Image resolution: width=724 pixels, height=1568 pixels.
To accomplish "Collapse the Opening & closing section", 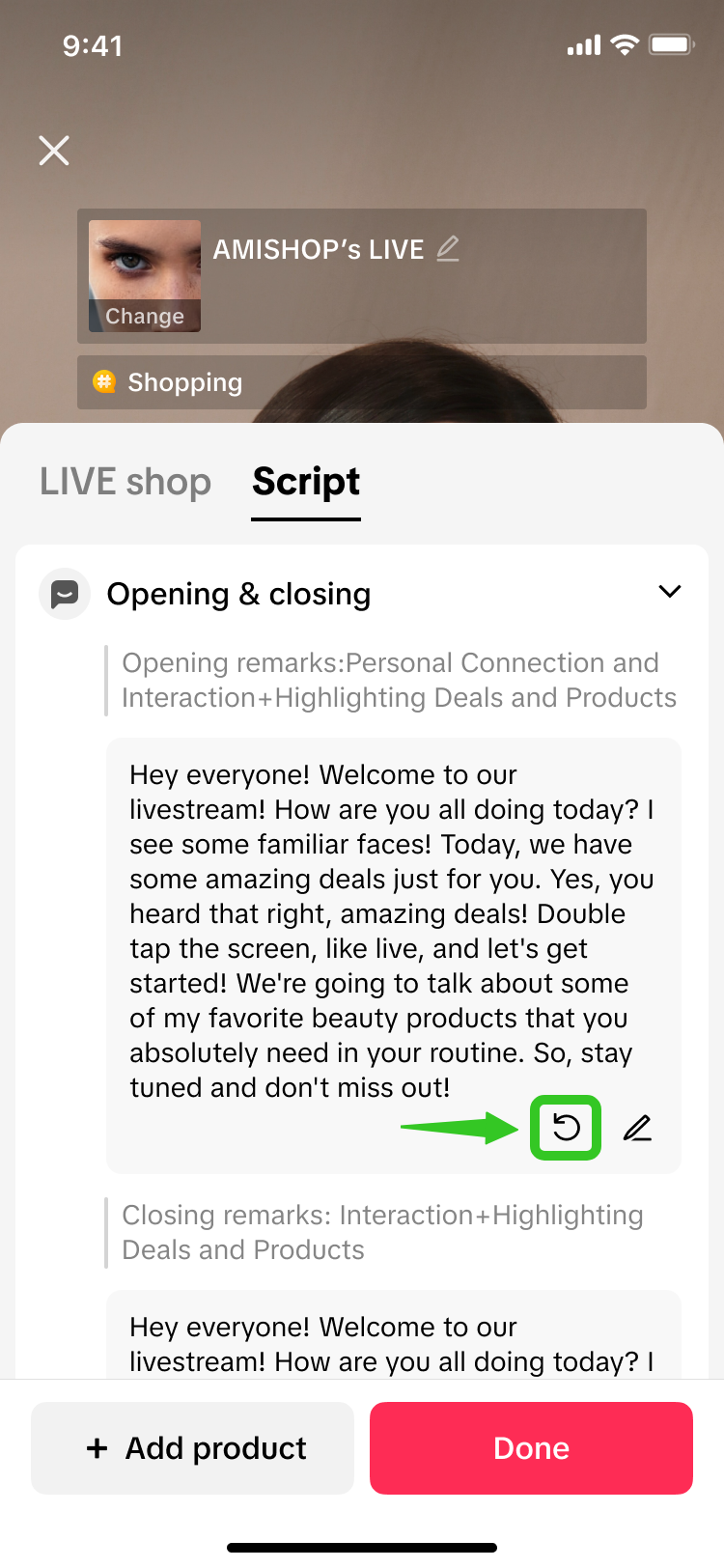I will point(670,592).
